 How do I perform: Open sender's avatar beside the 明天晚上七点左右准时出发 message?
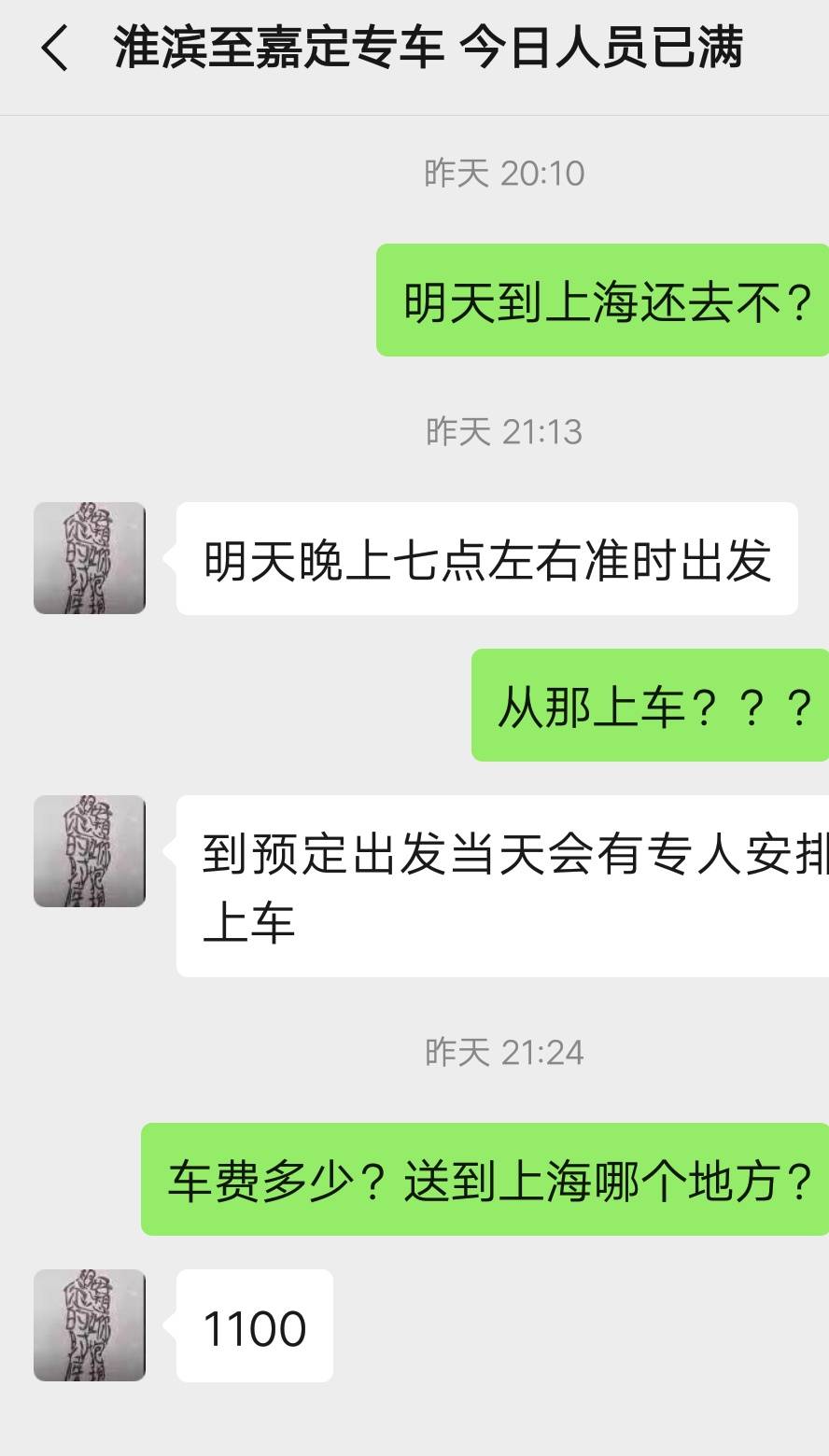90,558
